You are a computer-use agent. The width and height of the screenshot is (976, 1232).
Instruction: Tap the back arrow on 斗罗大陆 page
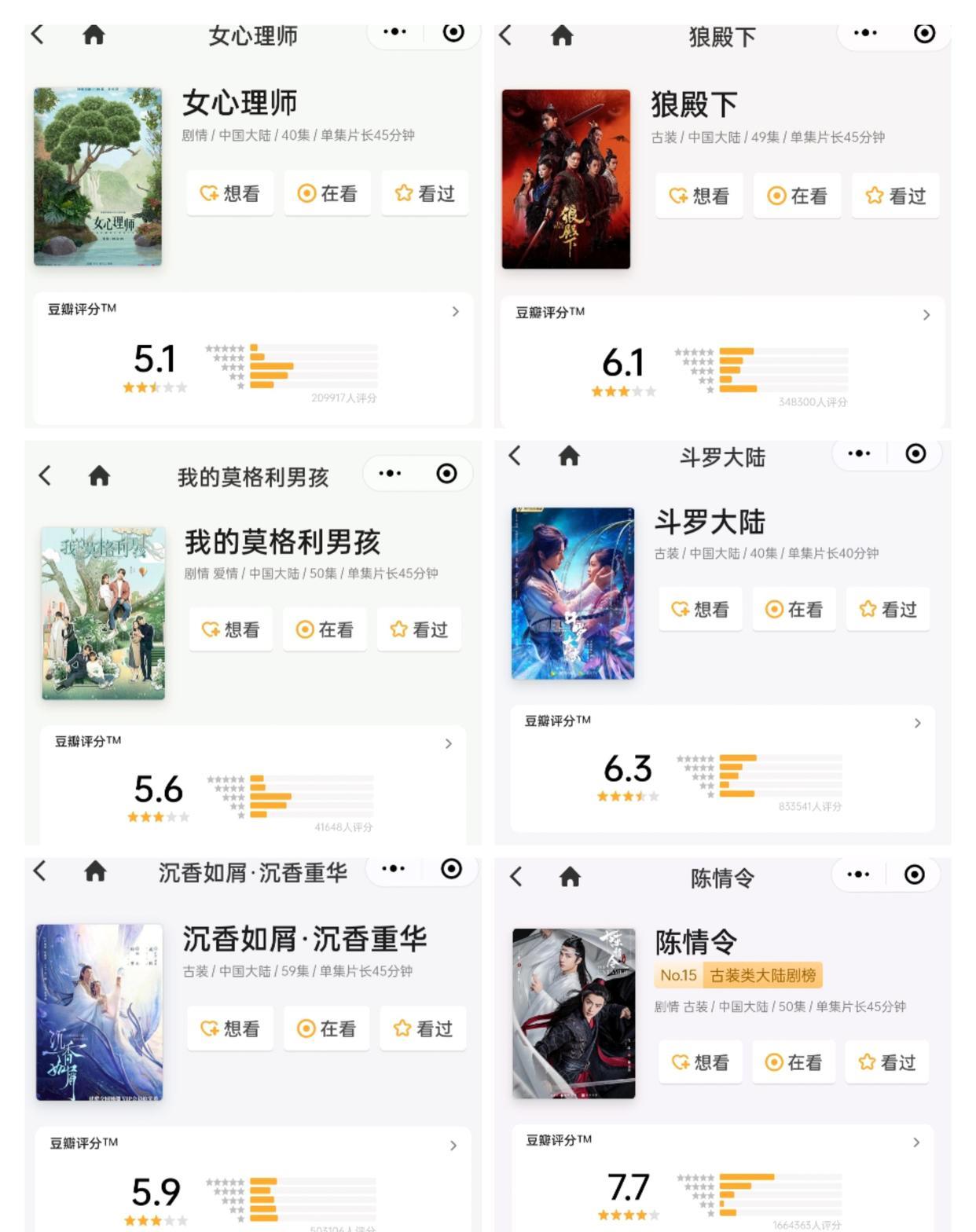[515, 453]
